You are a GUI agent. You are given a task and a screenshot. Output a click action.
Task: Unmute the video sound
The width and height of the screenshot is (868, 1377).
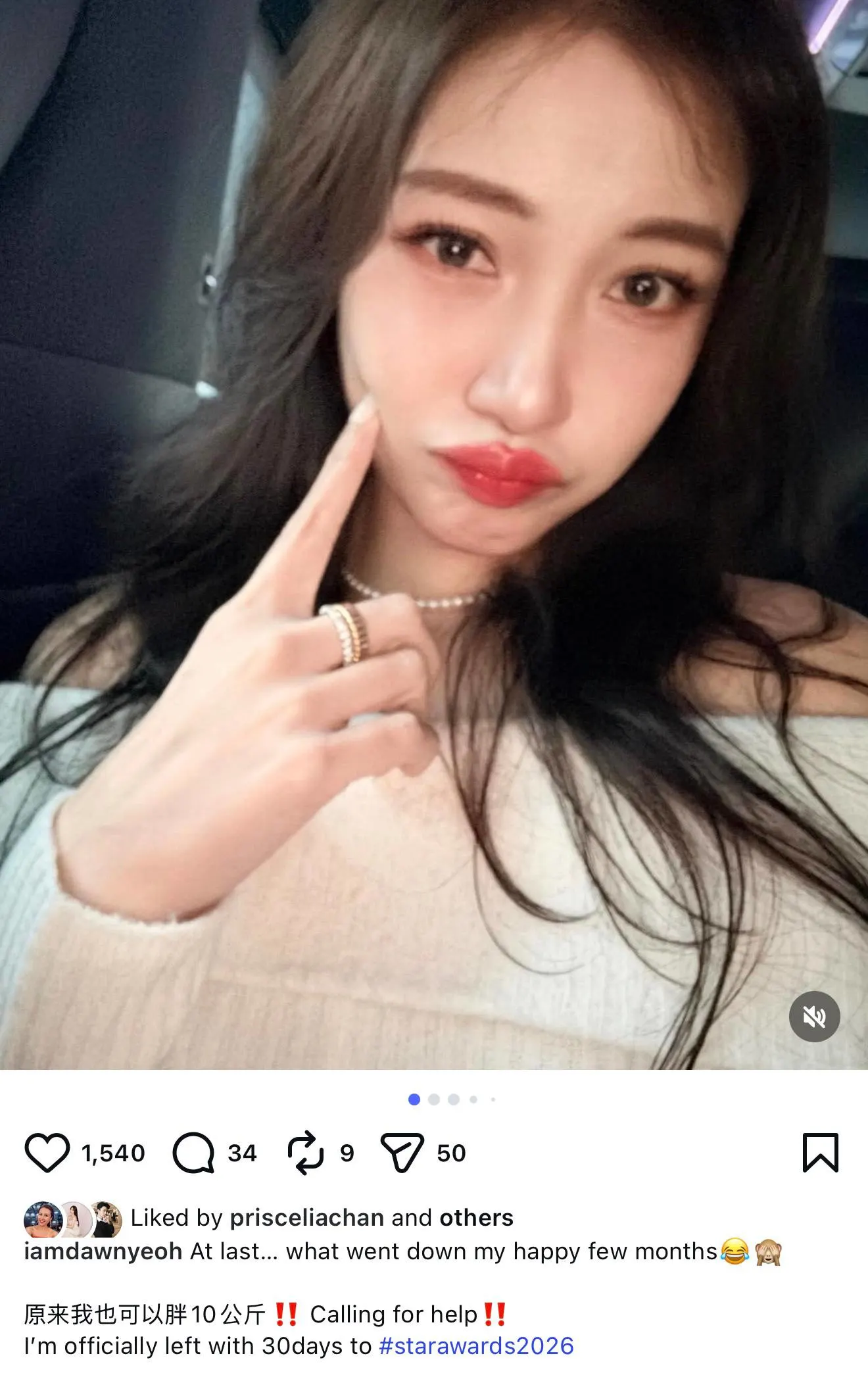814,1016
